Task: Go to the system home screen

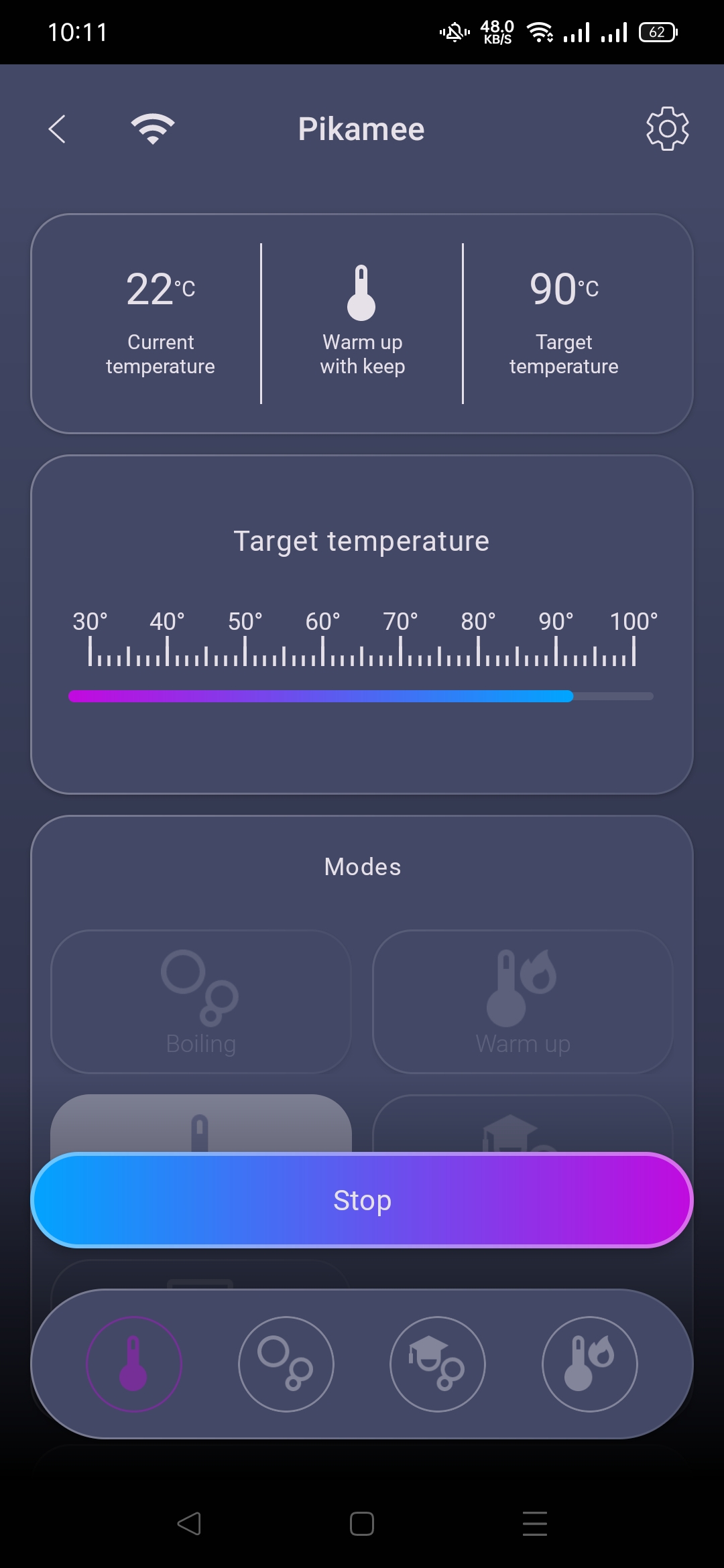Action: [362, 1524]
